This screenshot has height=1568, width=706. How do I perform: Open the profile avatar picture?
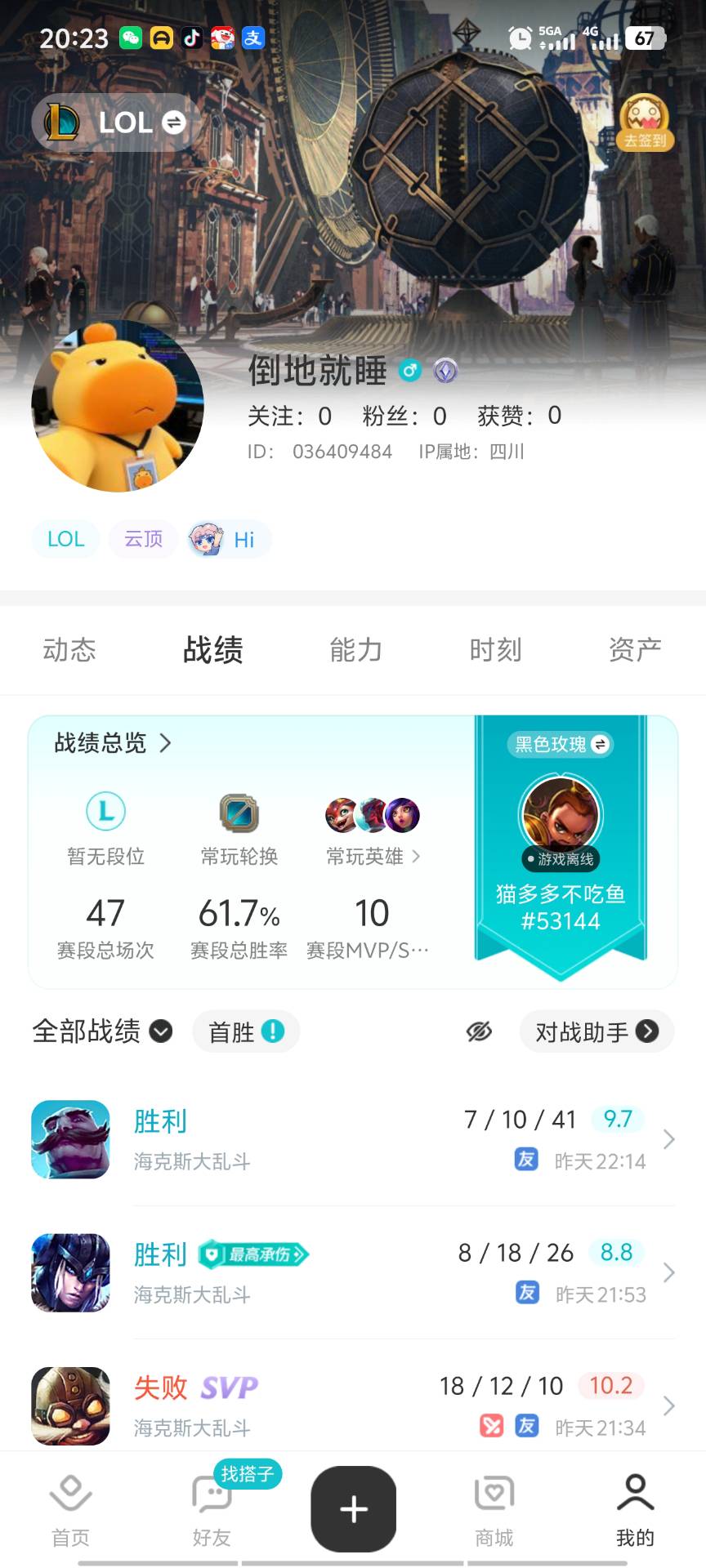click(117, 407)
